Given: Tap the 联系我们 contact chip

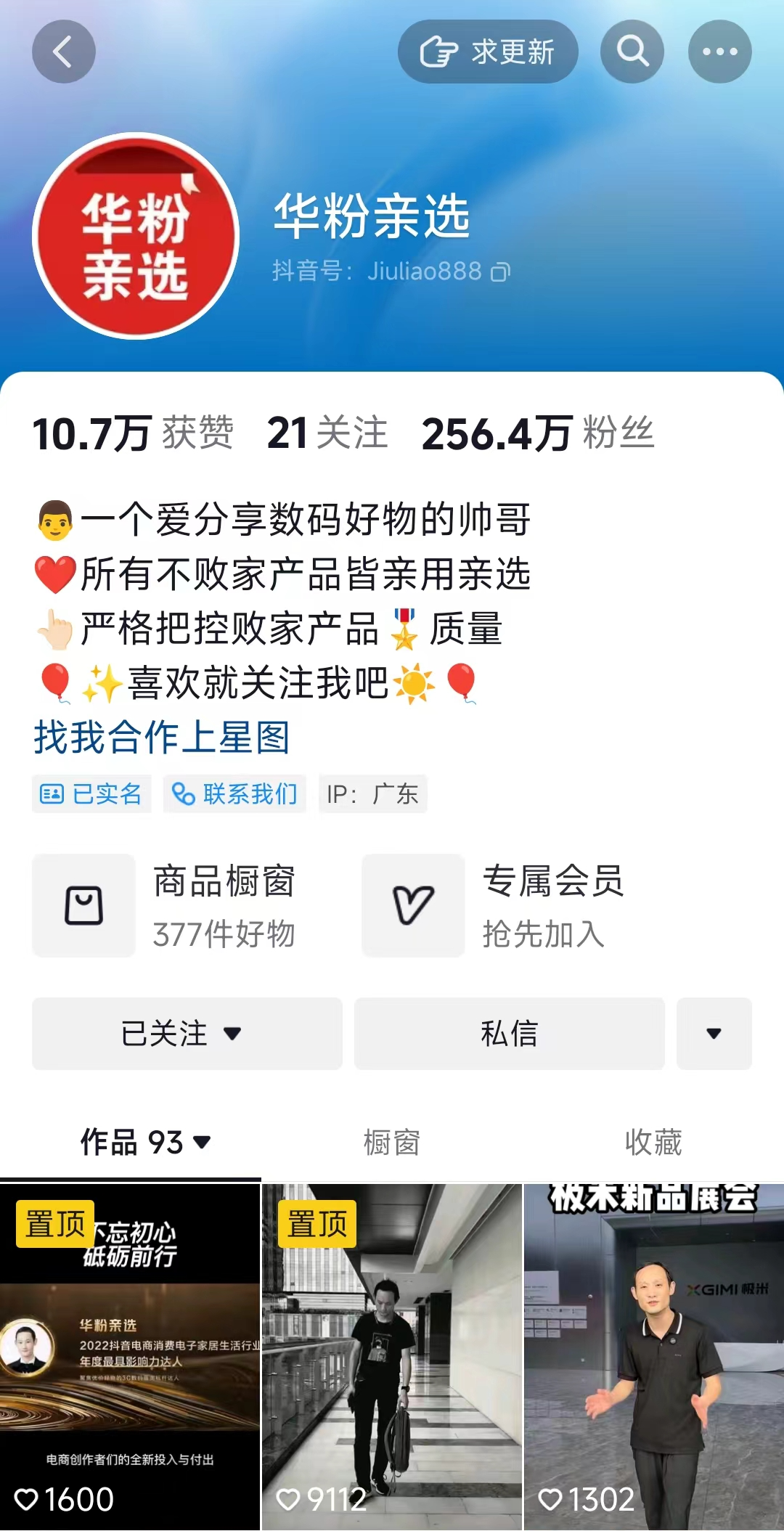Looking at the screenshot, I should 234,793.
